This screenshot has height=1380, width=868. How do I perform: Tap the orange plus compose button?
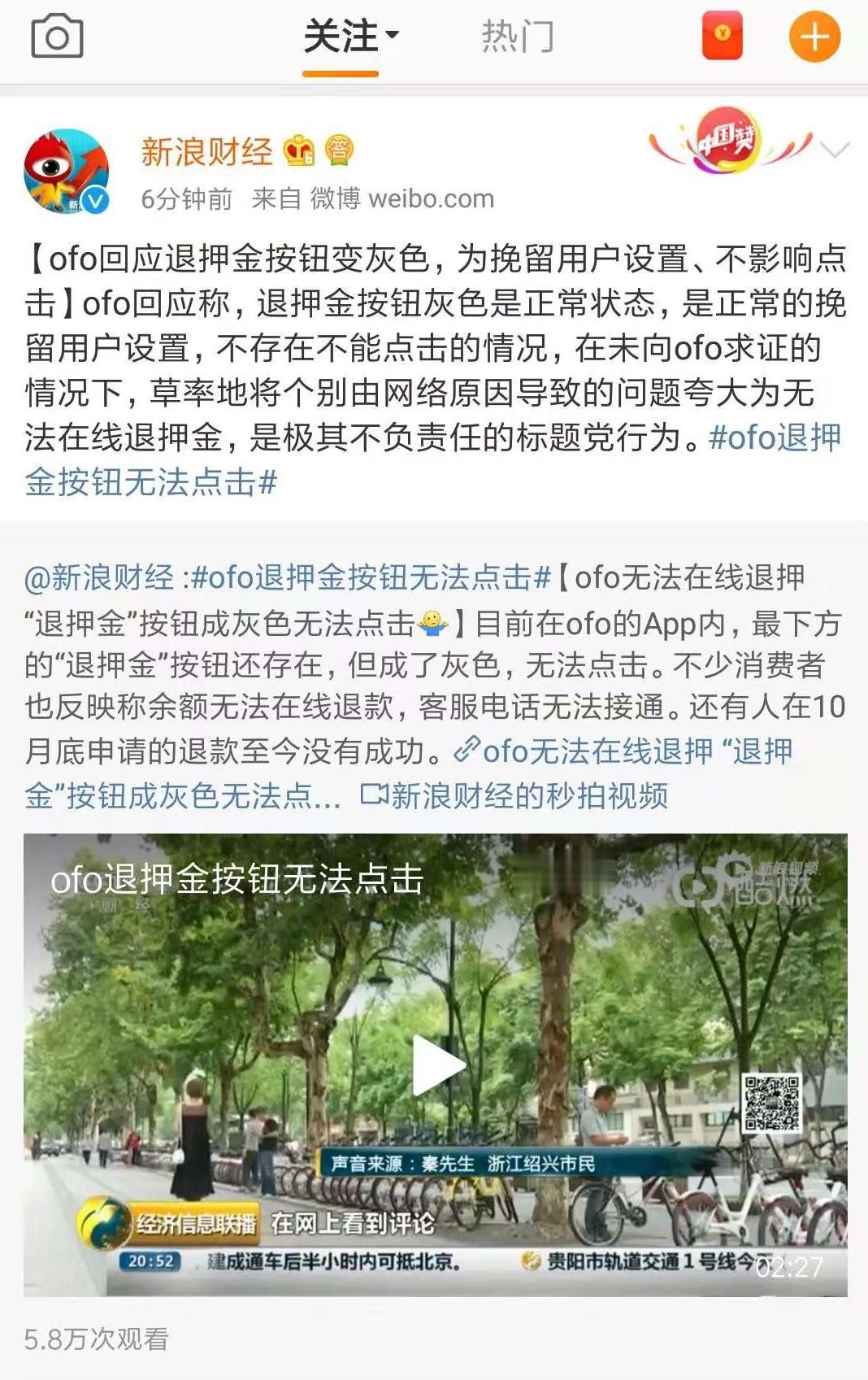click(814, 37)
